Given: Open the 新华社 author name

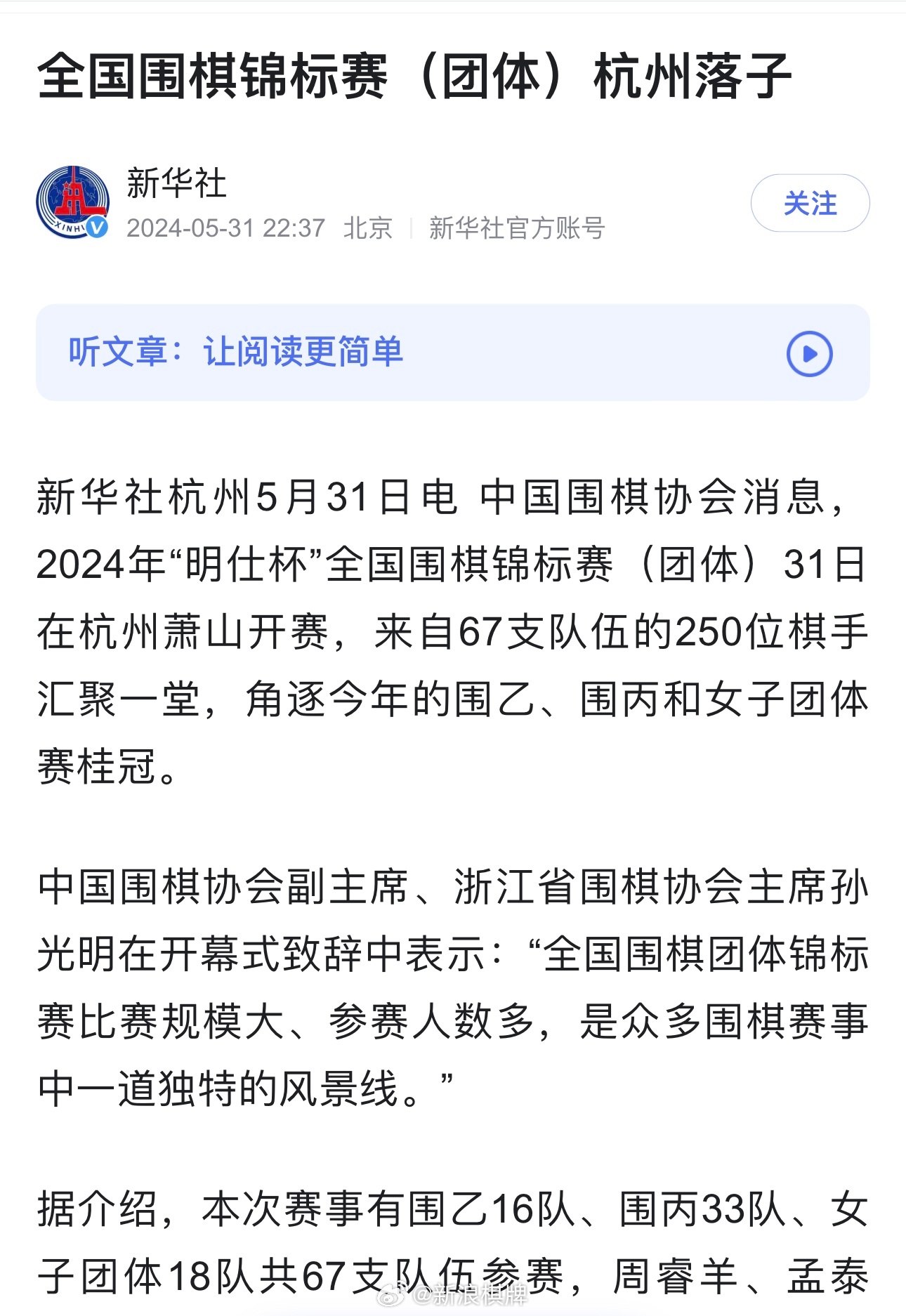Looking at the screenshot, I should point(176,183).
